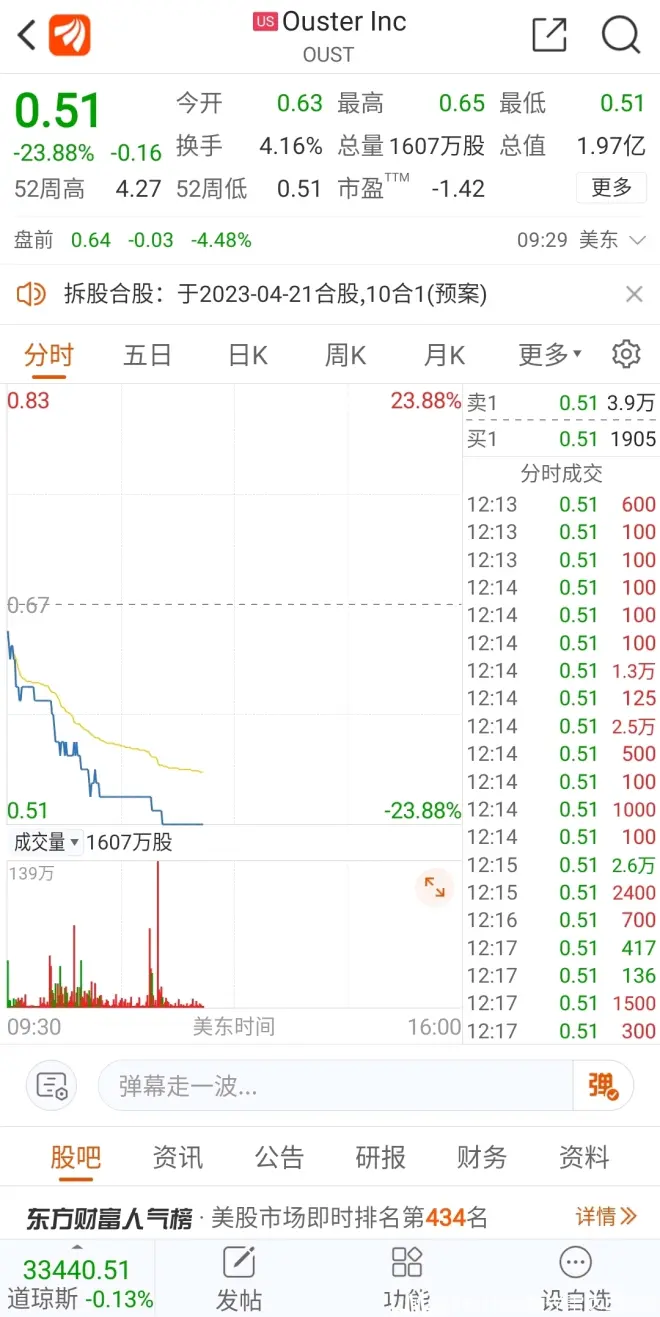Viewport: 660px width, 1317px height.
Task: Select the 月K chart tab
Action: (x=444, y=354)
